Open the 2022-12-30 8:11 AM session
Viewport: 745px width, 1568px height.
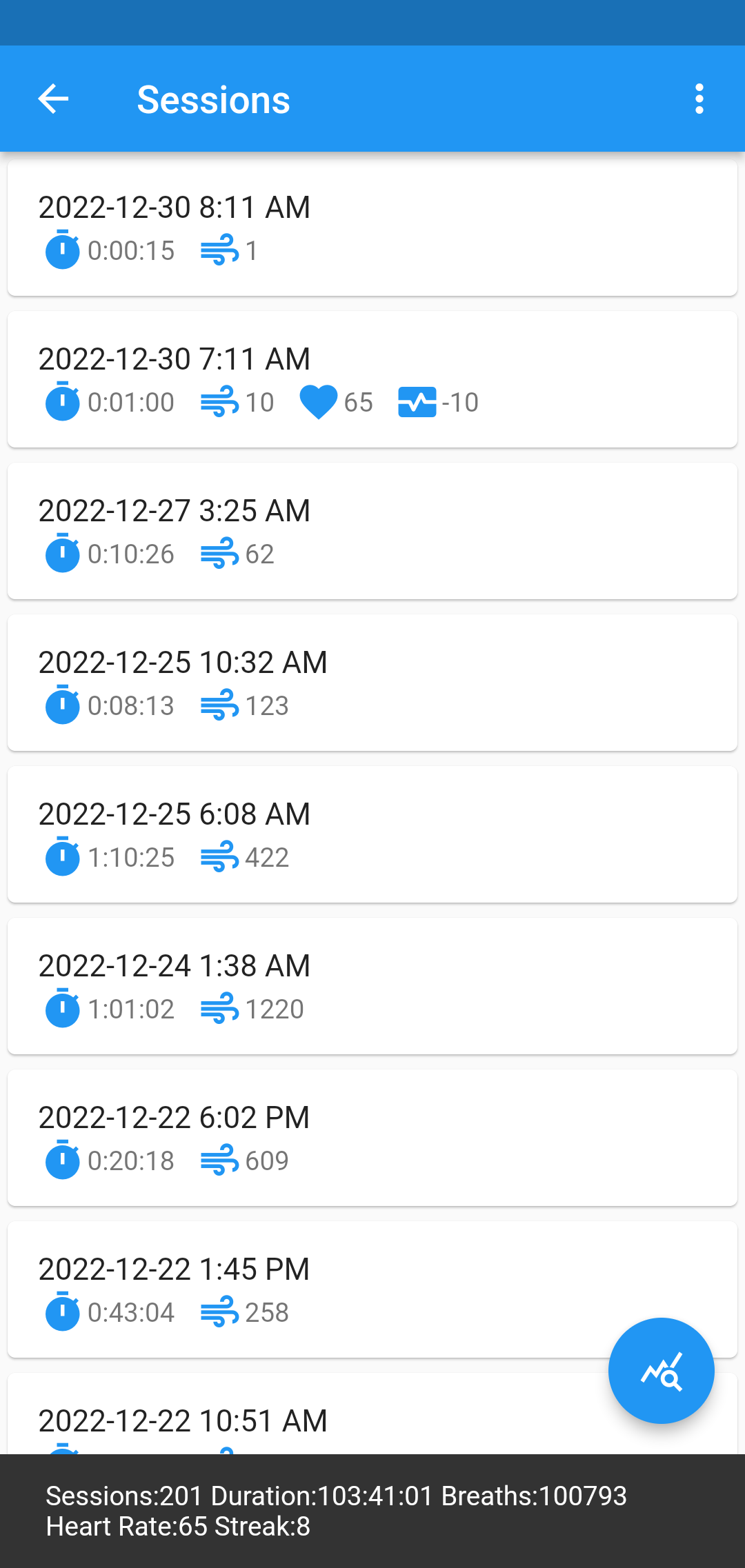[372, 228]
